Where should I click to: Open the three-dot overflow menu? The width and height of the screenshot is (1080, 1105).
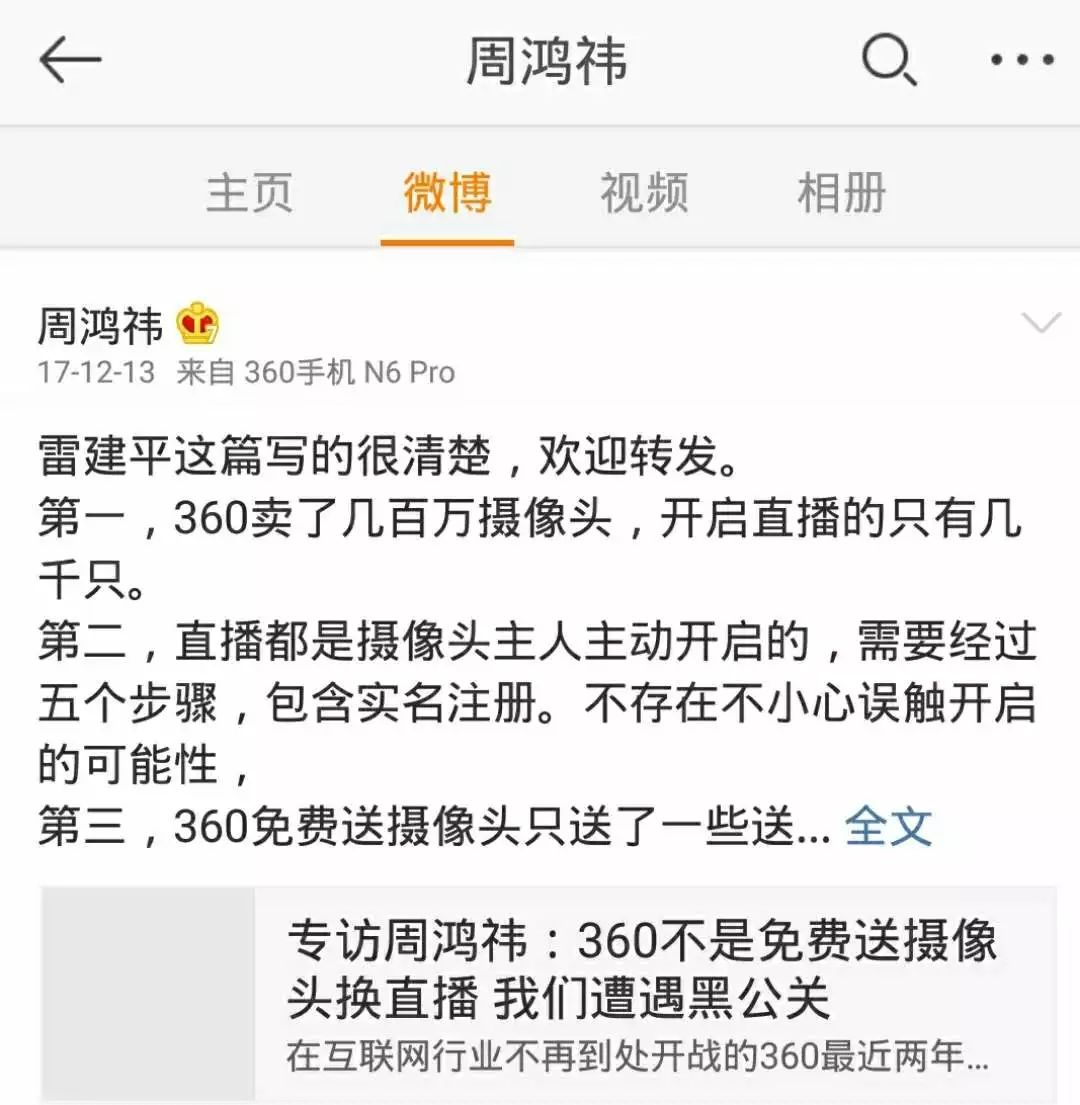[x=1022, y=60]
